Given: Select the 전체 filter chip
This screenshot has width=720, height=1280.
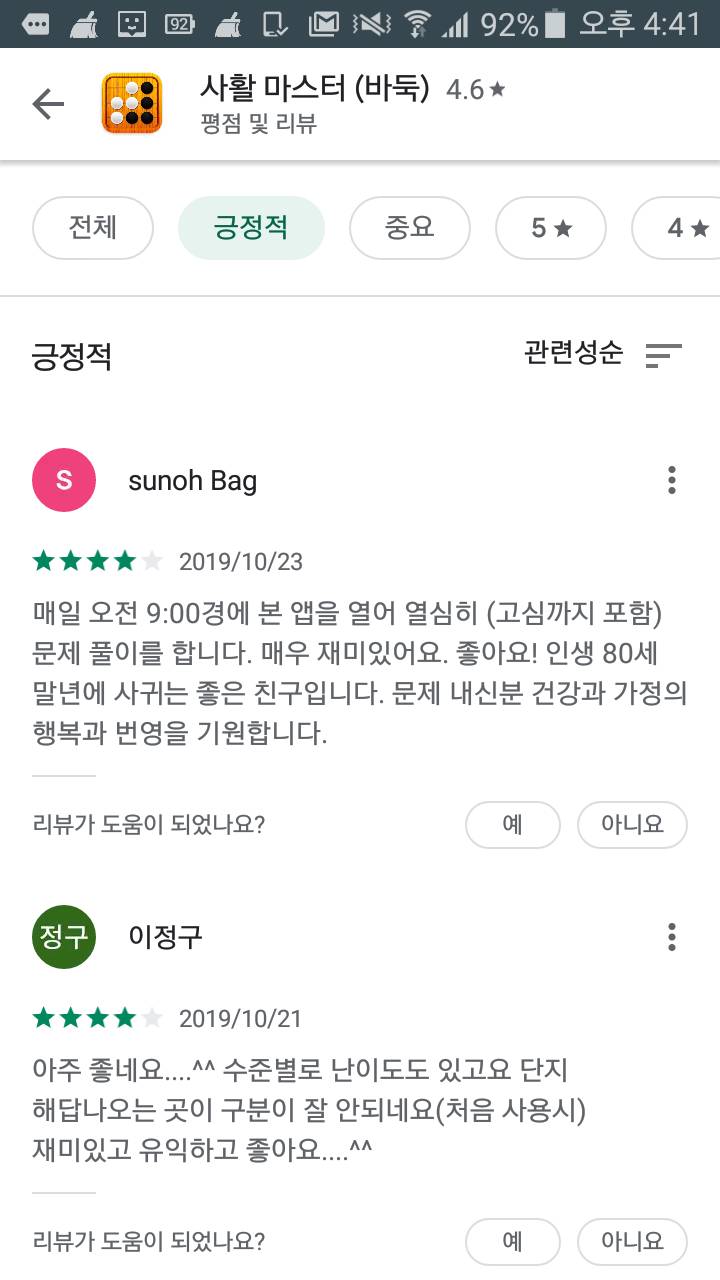Looking at the screenshot, I should (x=92, y=228).
